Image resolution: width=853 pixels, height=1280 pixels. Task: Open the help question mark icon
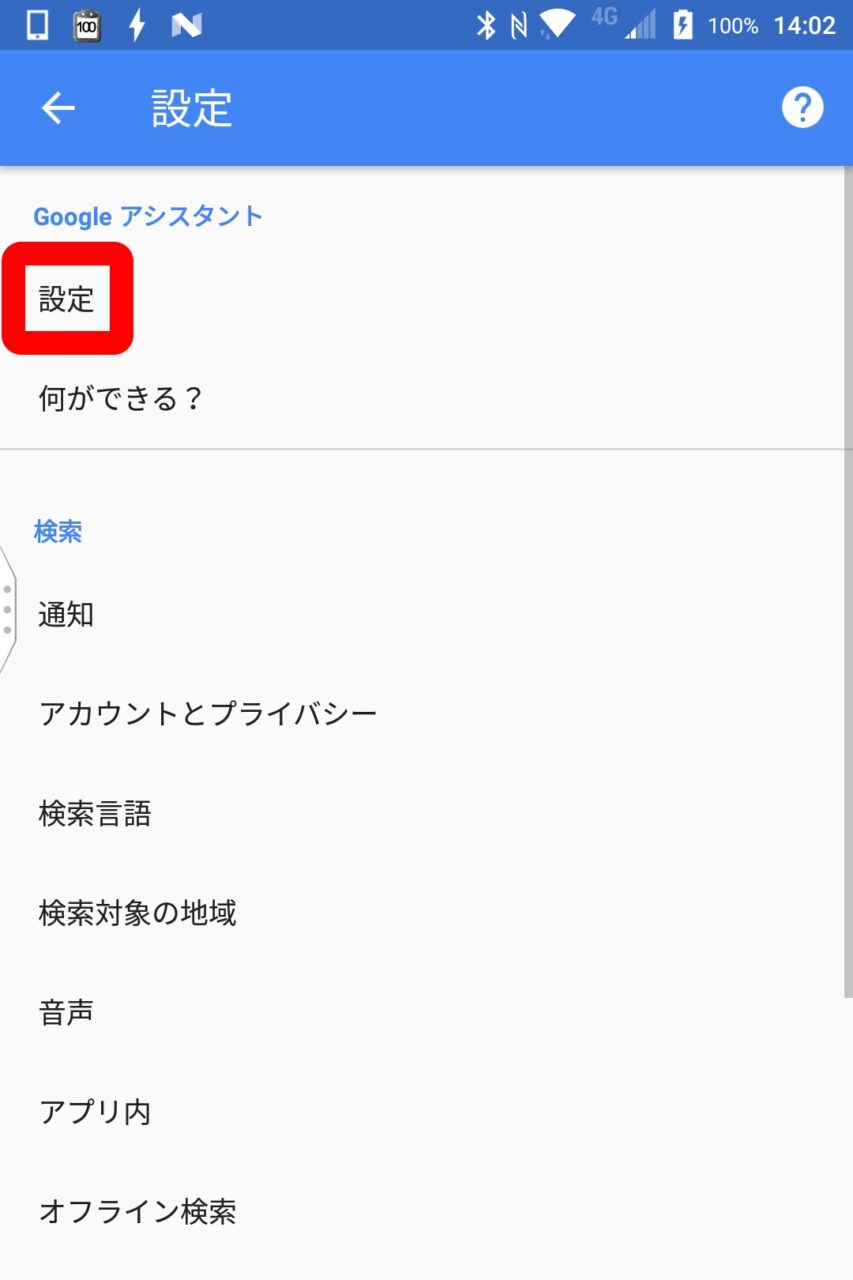pos(802,108)
